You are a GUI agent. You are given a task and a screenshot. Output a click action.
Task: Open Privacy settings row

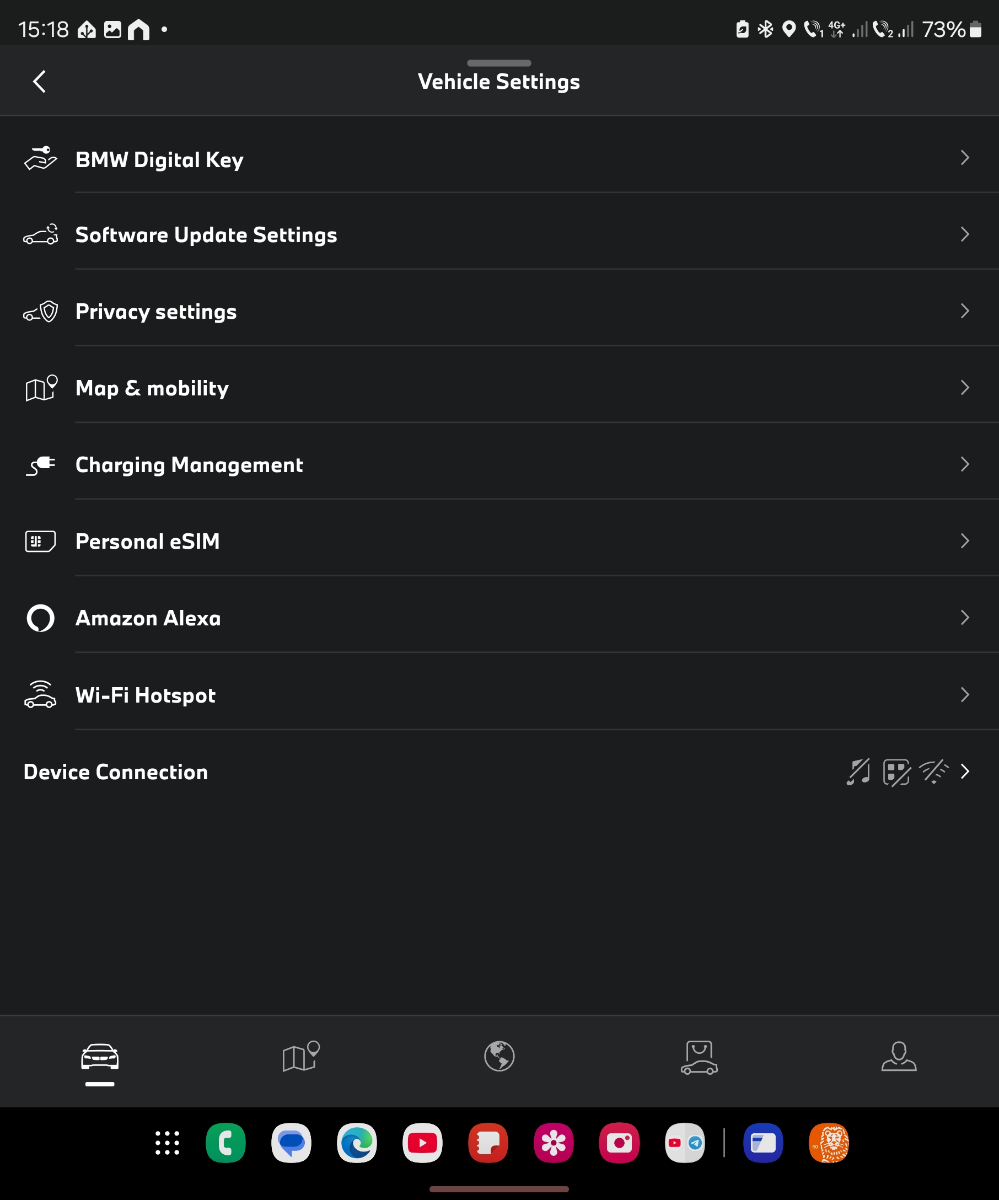click(499, 312)
